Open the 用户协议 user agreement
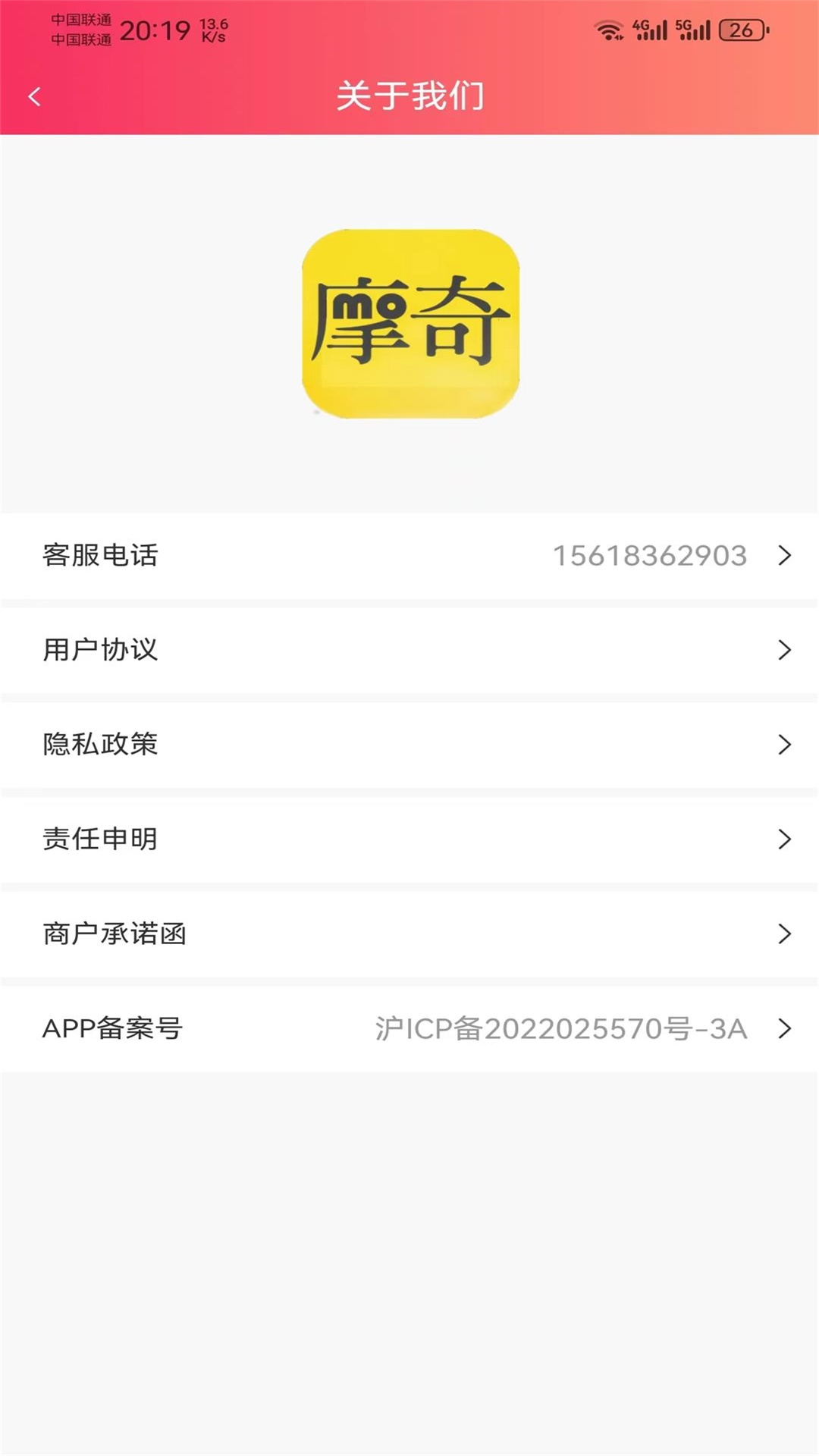 tap(409, 650)
